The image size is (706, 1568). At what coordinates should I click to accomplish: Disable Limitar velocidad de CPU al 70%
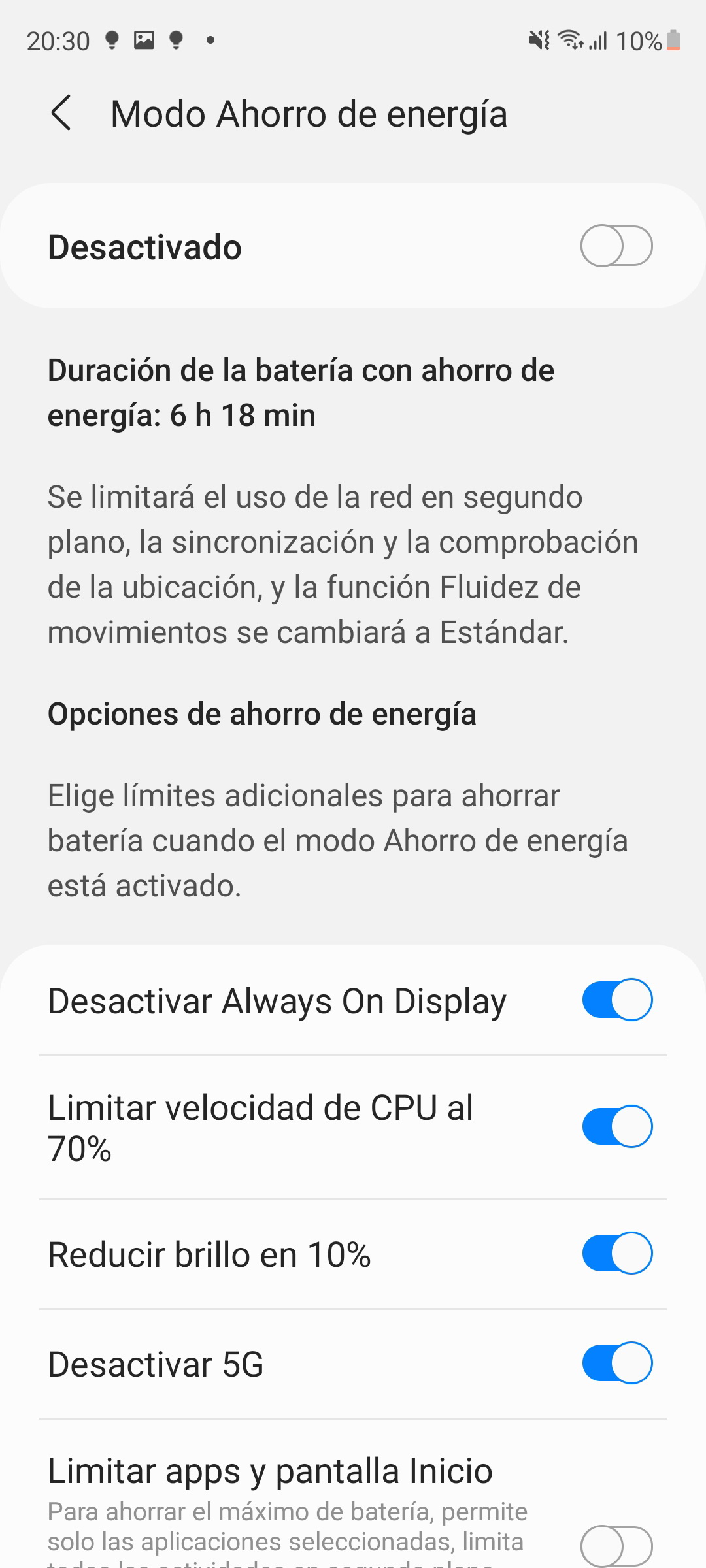click(617, 1126)
